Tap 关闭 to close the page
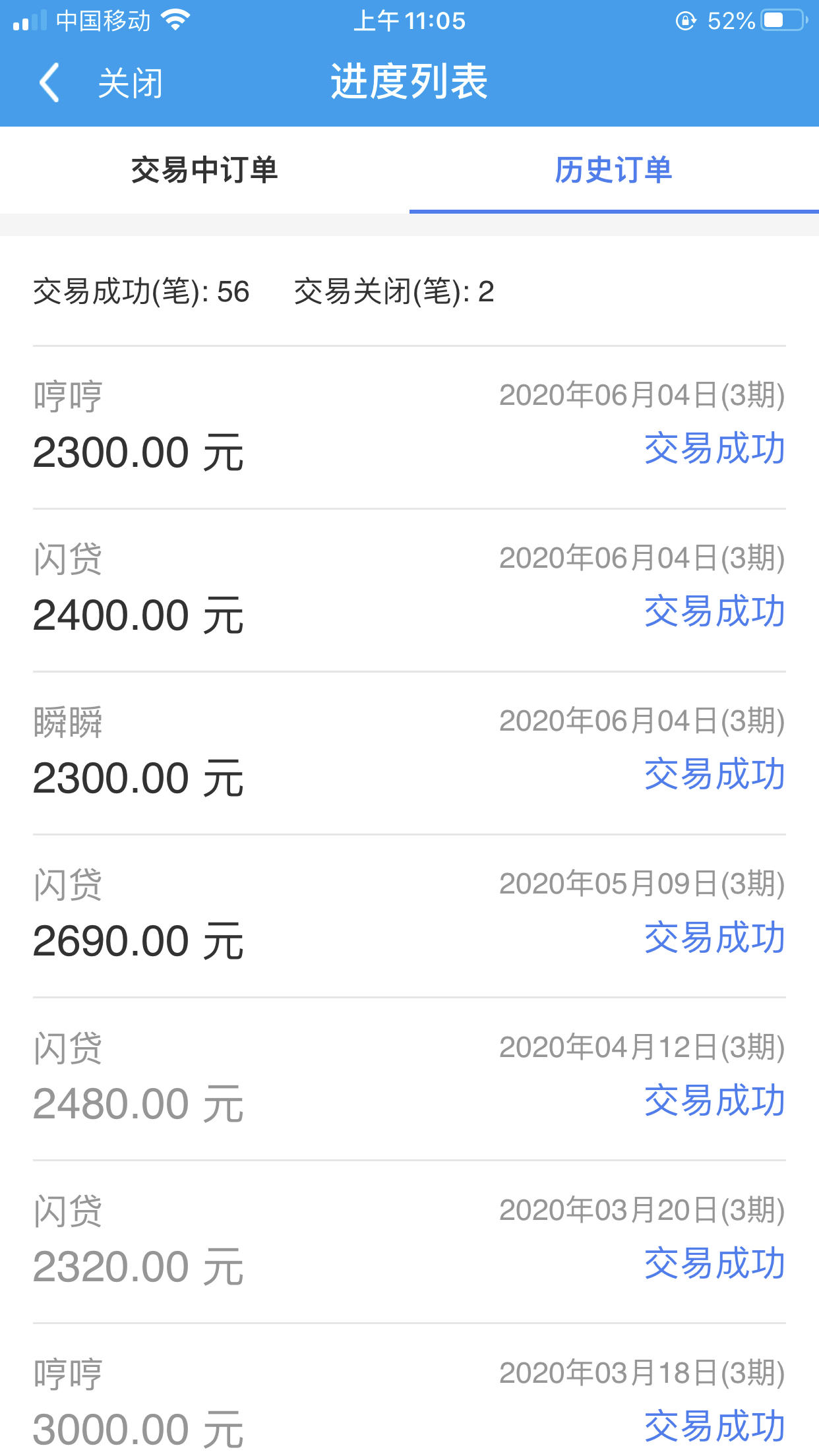Image resolution: width=819 pixels, height=1456 pixels. point(131,84)
